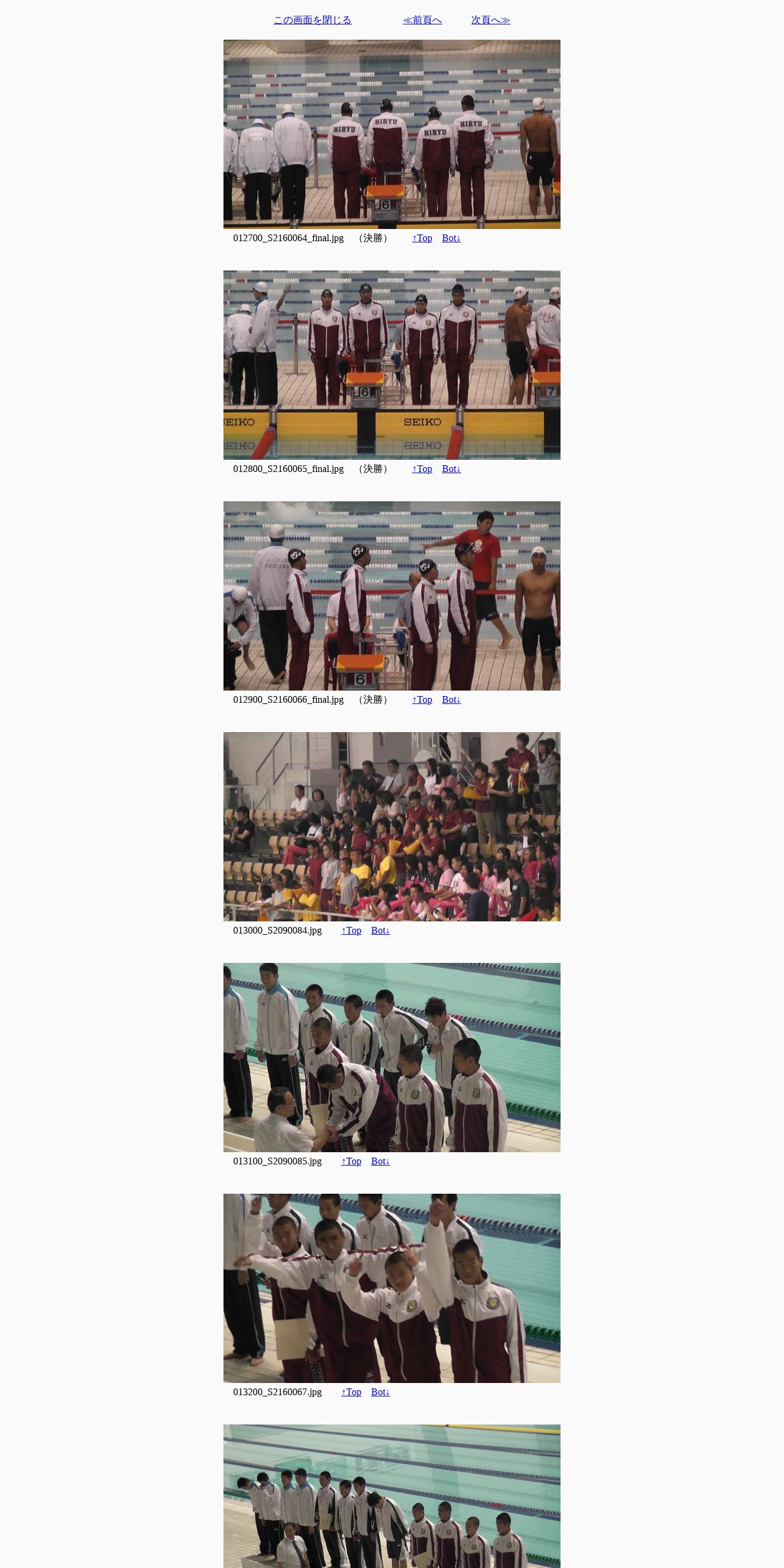Image resolution: width=784 pixels, height=1568 pixels.
Task: Jump to bottom from 012800_S2160065_final.jpg caption
Action: pos(451,469)
